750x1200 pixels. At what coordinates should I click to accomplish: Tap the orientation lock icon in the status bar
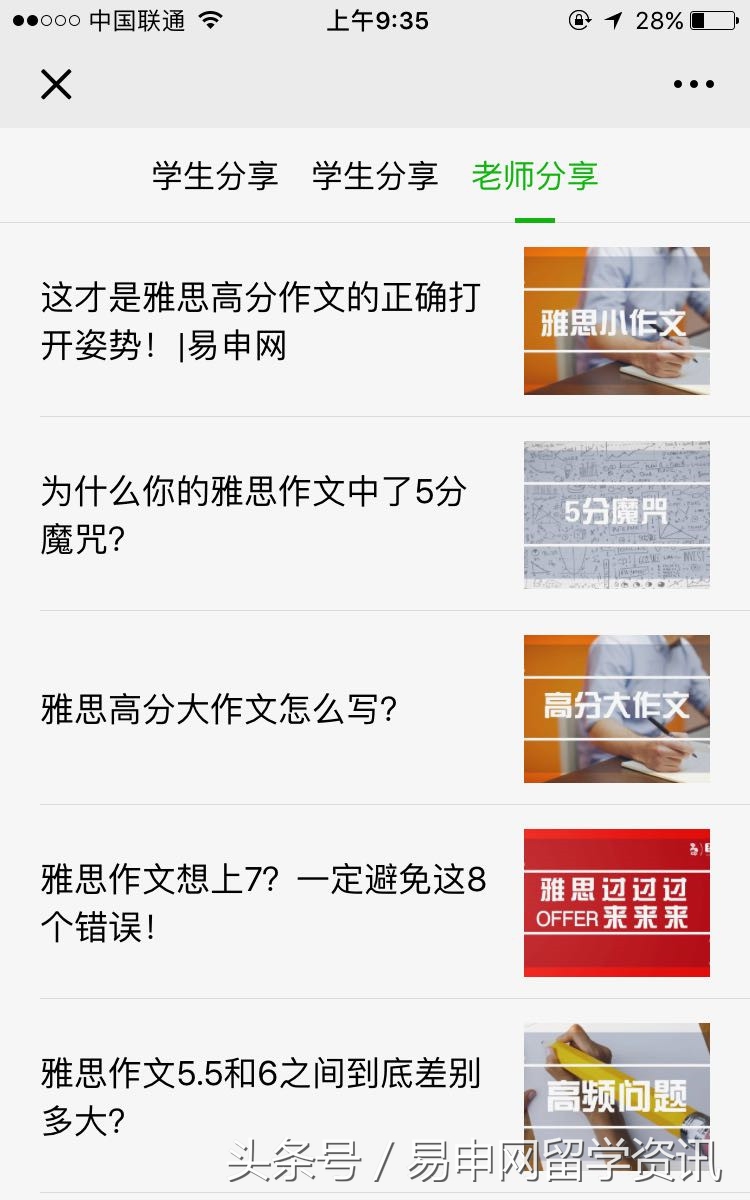click(578, 19)
